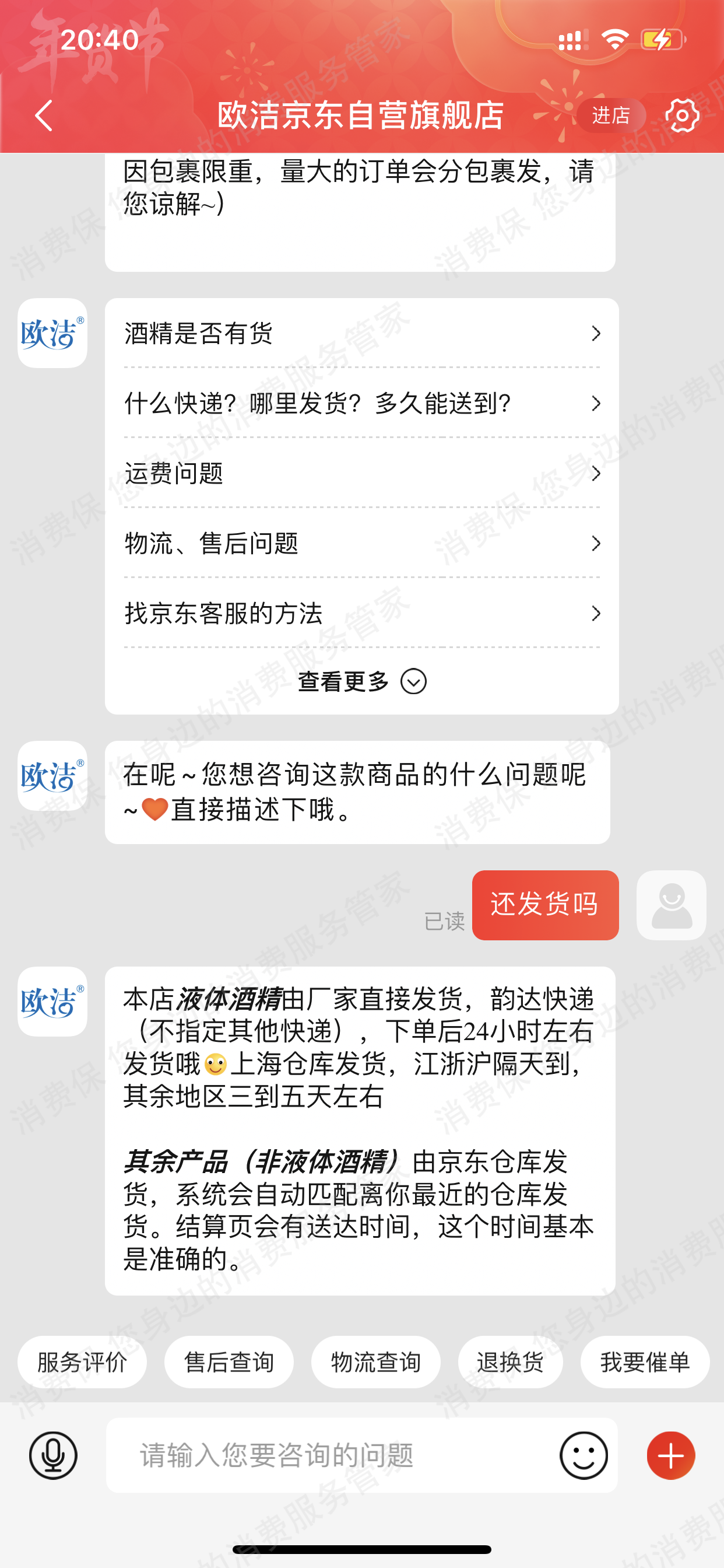Open 什么快递?哪里发货?多久能送到? question

pyautogui.click(x=361, y=403)
